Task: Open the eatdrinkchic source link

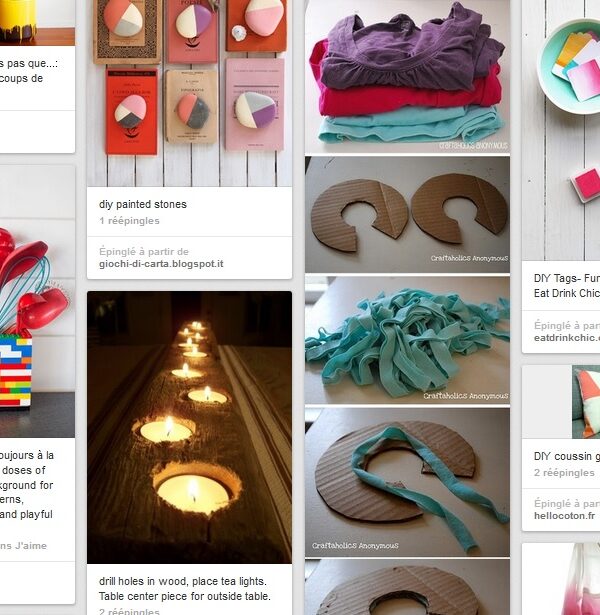Action: [x=566, y=338]
